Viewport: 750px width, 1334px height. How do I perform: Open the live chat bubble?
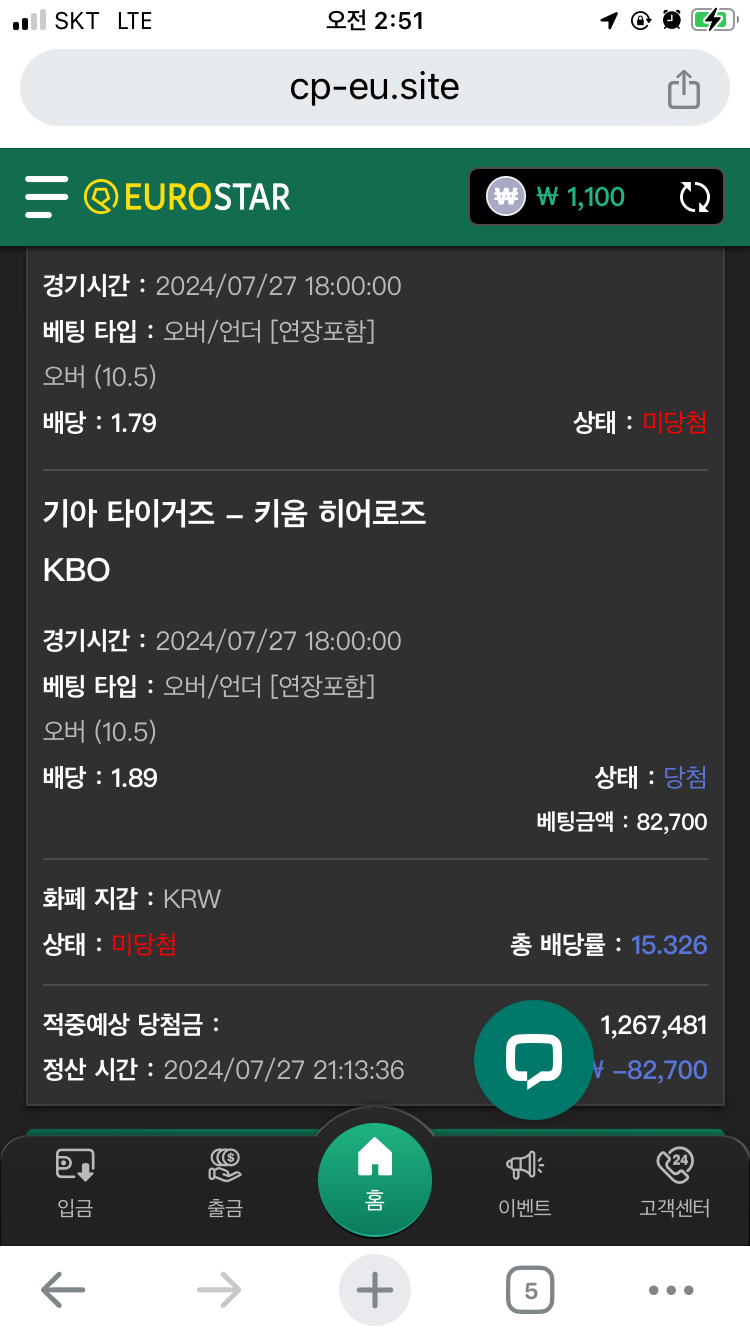[534, 1060]
